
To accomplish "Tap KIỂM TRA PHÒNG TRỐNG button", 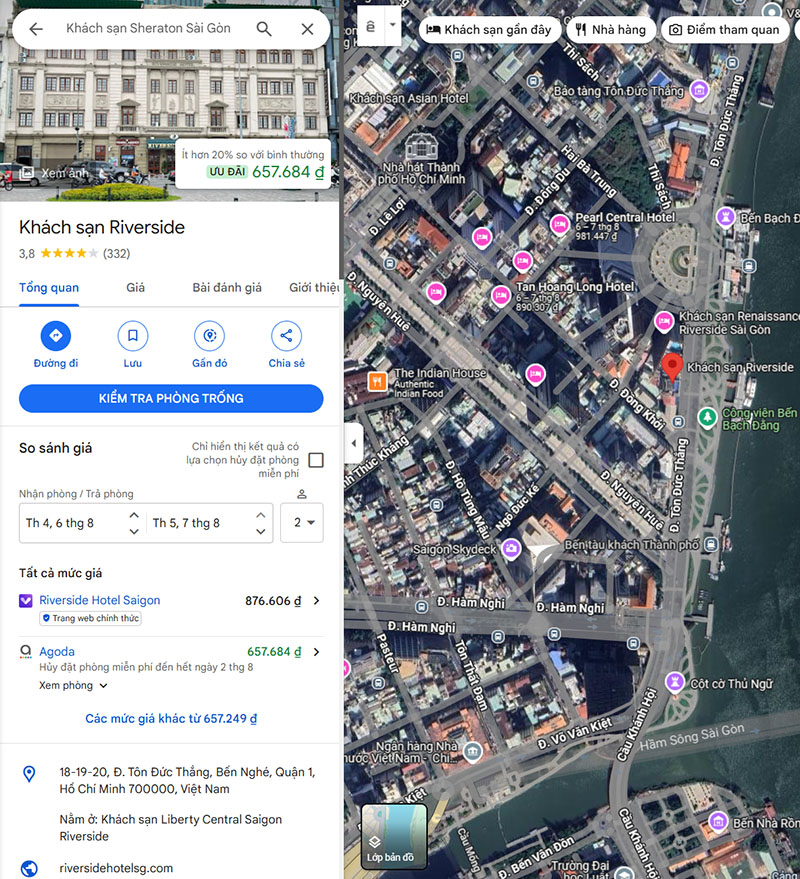I will tap(171, 398).
